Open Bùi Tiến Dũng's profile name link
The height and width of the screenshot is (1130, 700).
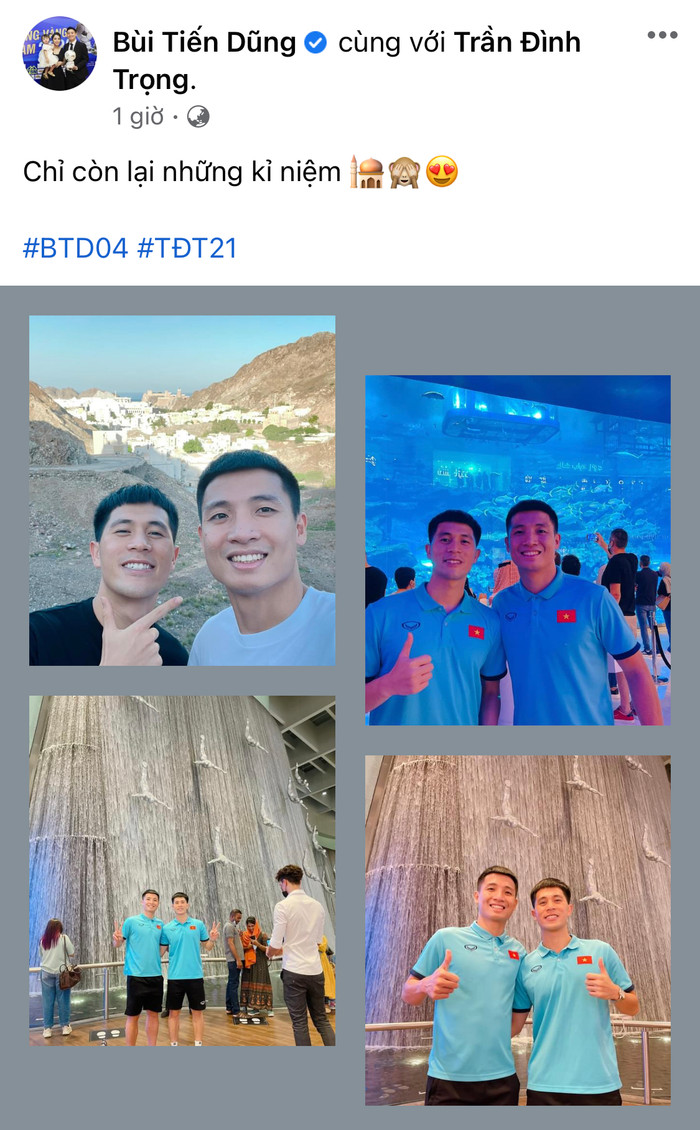tap(204, 42)
